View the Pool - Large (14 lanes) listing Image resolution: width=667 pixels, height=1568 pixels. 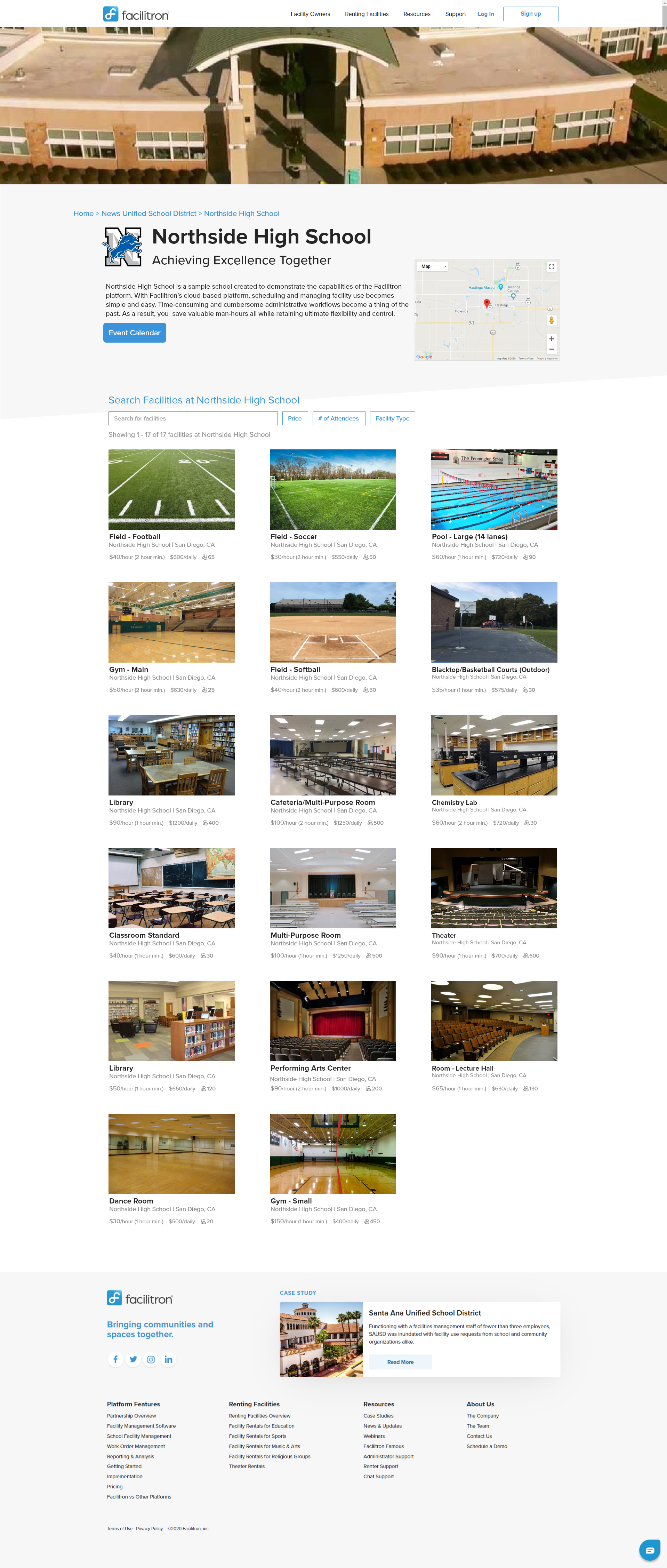(493, 490)
